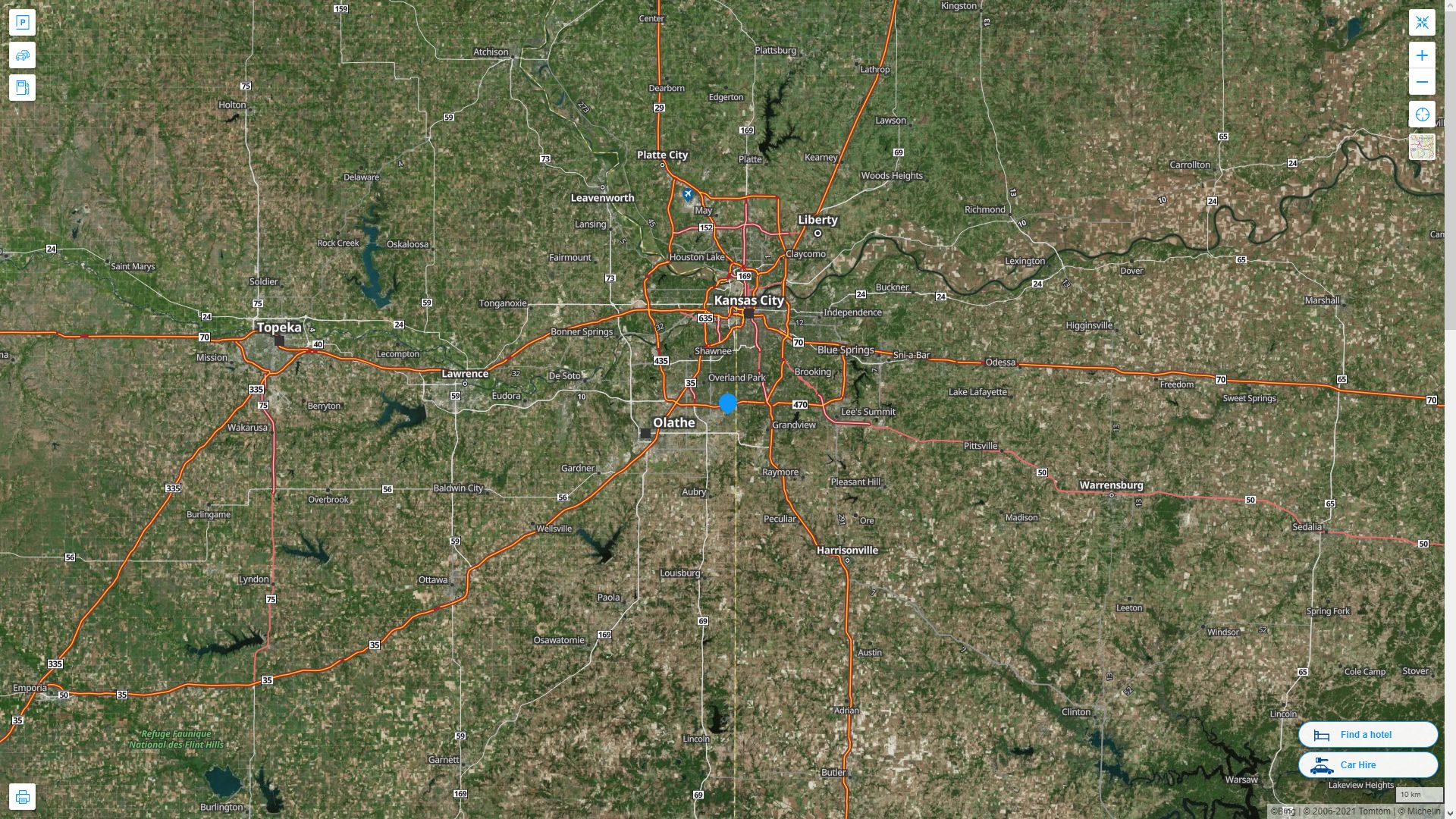Select the blue location marker
Viewport: 1456px width, 819px height.
coord(728,403)
